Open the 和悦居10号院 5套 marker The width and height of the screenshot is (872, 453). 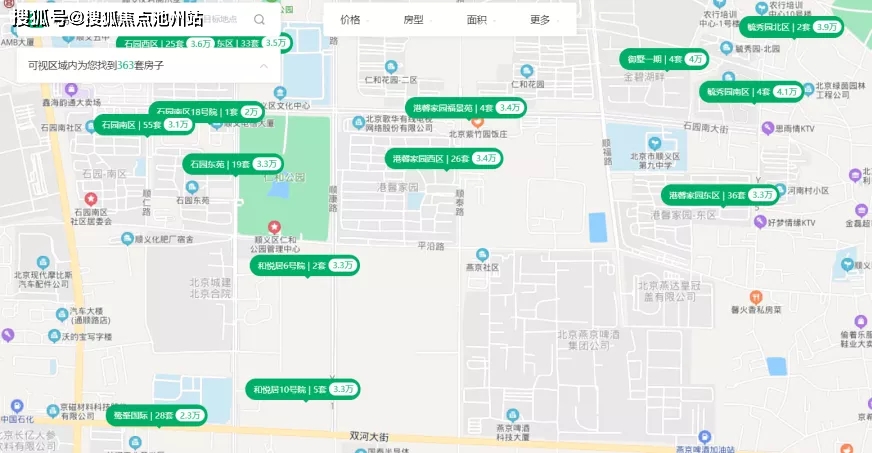point(303,389)
